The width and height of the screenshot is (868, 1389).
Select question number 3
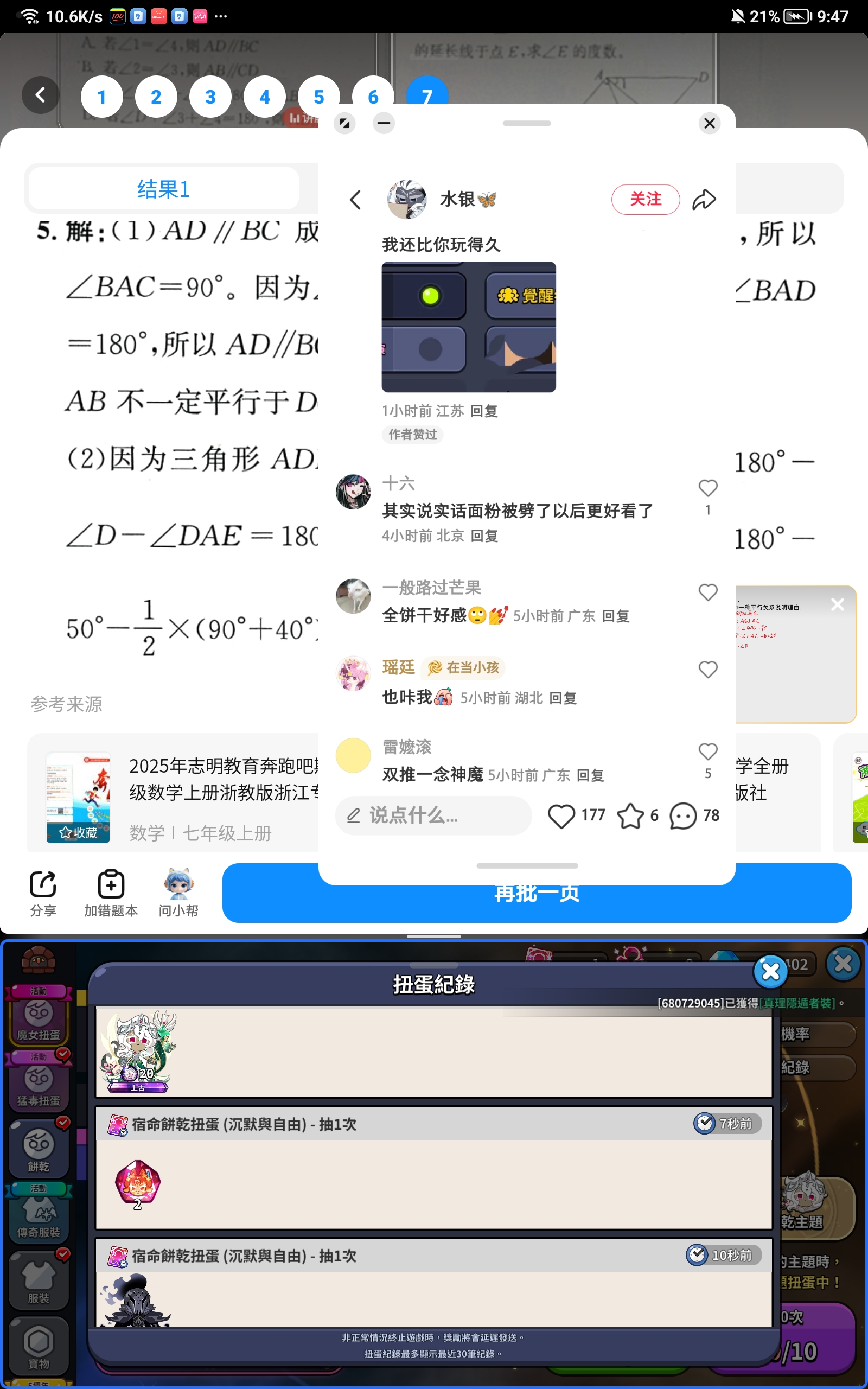coord(210,97)
